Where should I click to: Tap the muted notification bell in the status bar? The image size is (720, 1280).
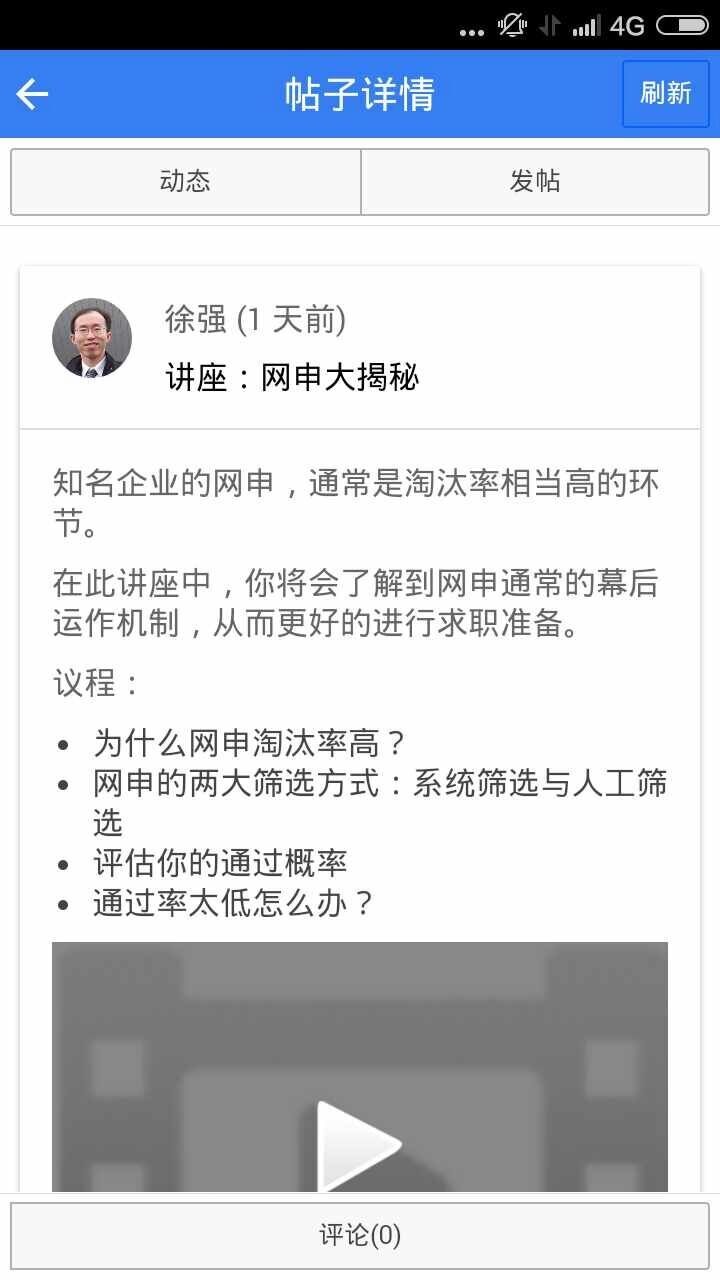click(512, 27)
